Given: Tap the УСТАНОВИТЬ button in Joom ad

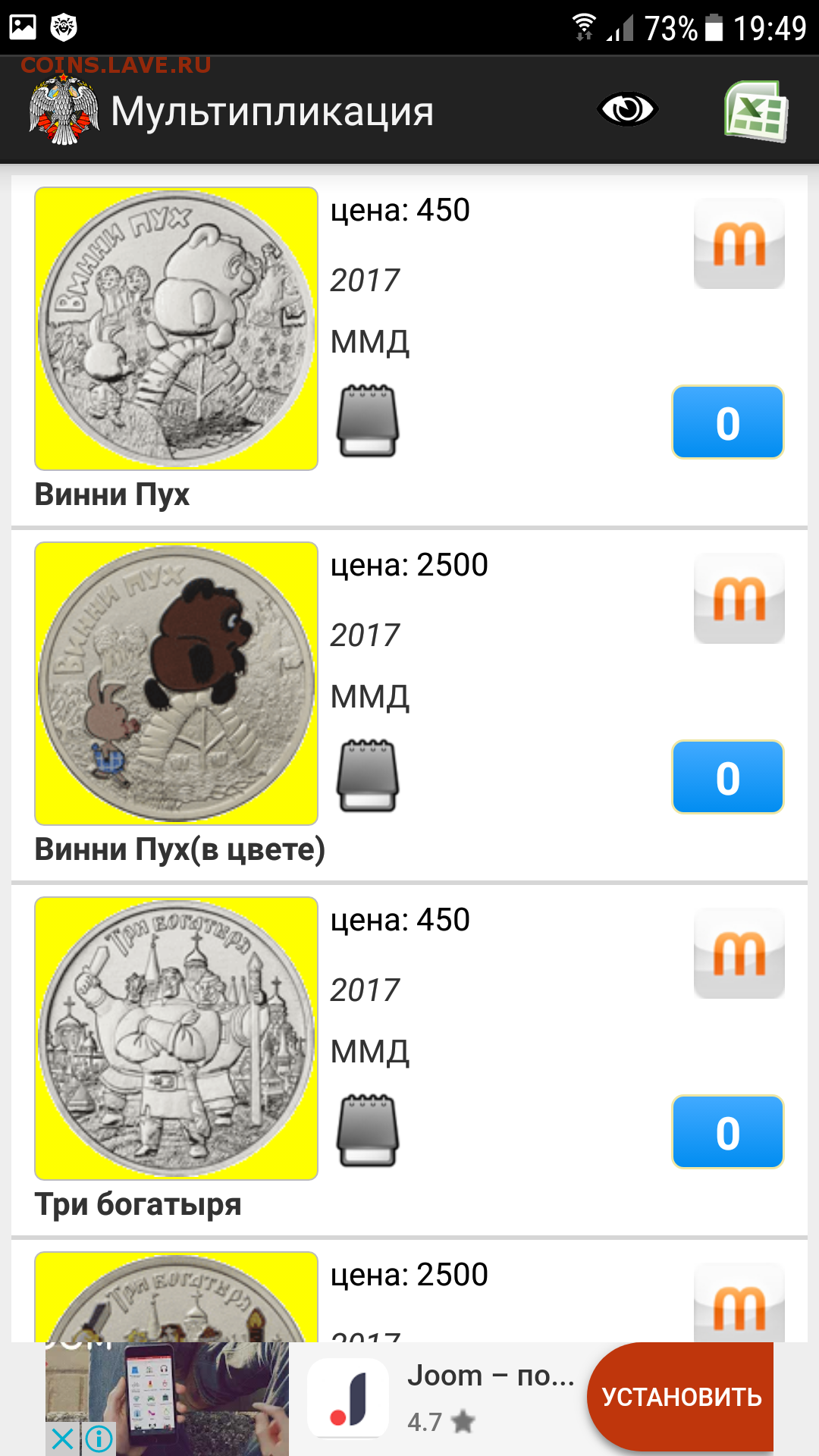Looking at the screenshot, I should [681, 1397].
